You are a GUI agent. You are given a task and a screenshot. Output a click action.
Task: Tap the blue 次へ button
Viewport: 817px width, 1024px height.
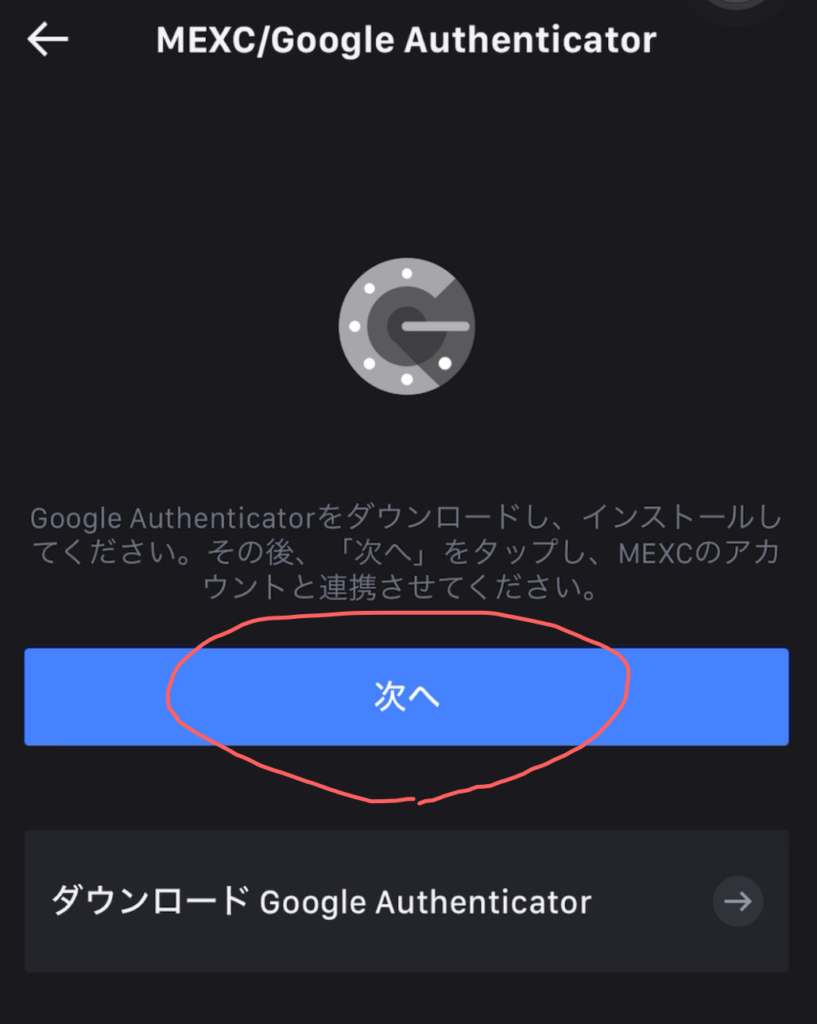(x=406, y=697)
